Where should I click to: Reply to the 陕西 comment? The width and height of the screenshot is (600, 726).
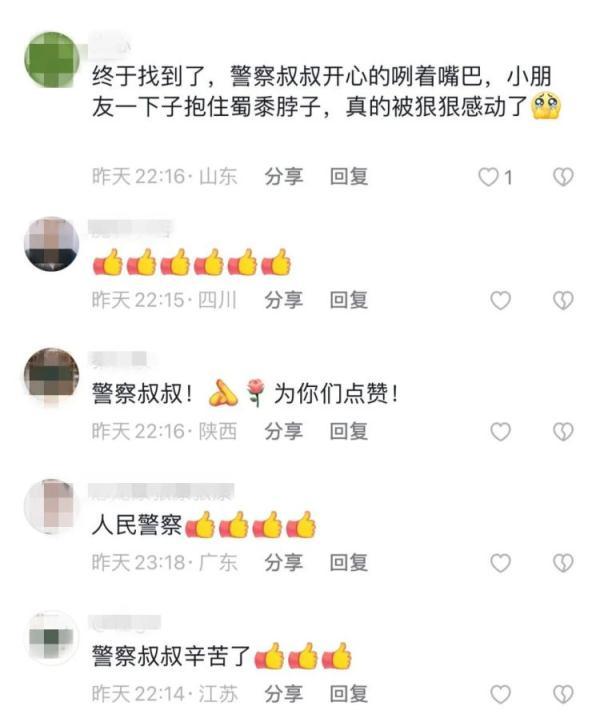point(349,431)
